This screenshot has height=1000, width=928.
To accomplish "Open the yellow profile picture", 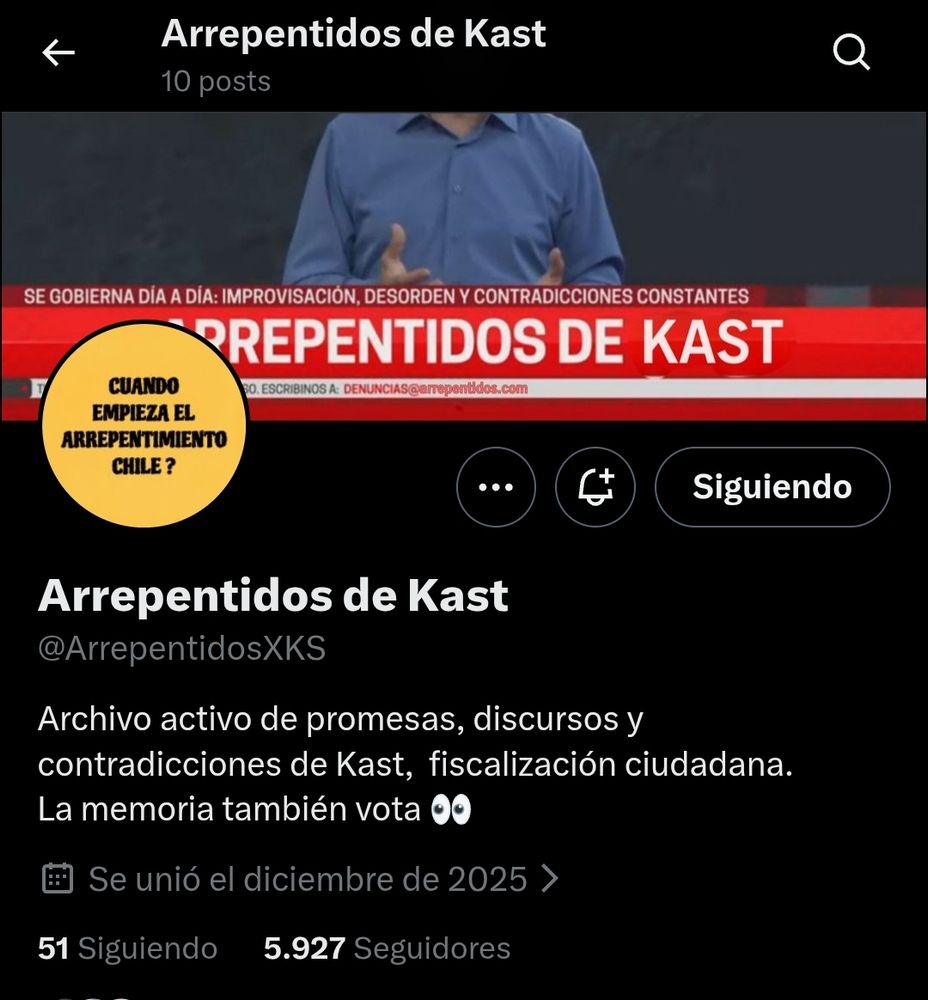I will click(x=143, y=425).
